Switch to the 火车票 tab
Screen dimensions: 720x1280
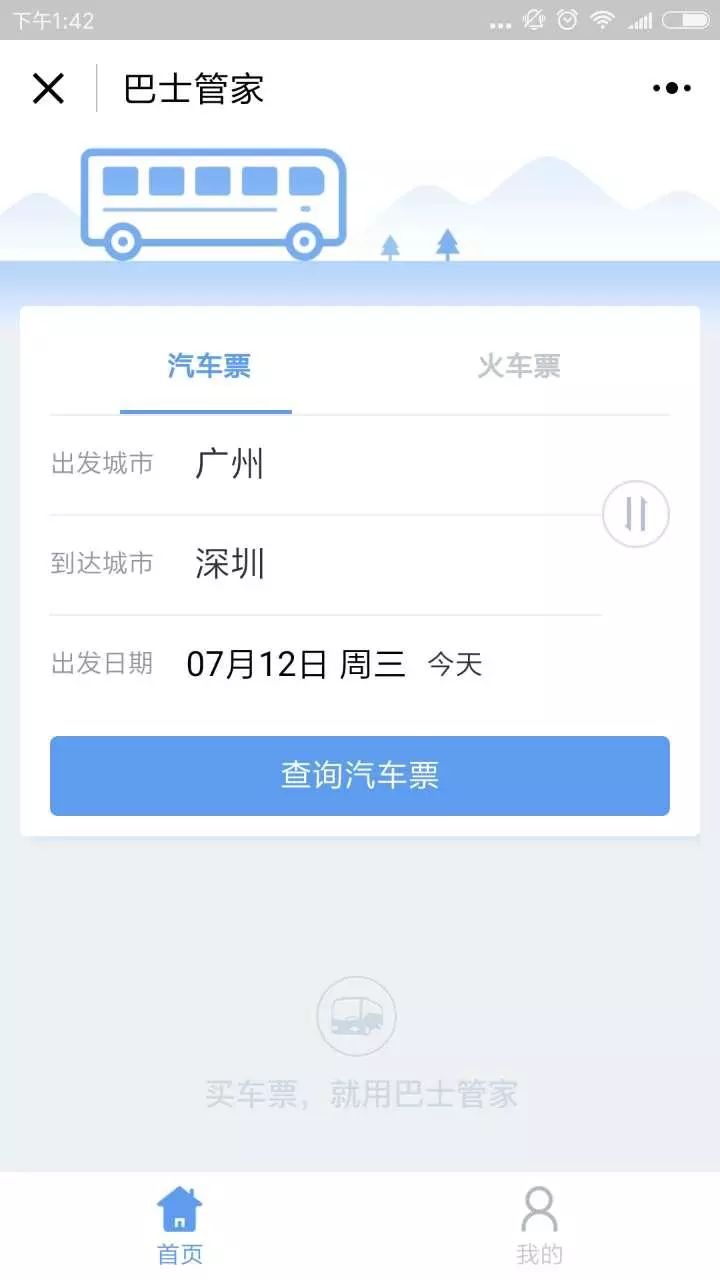pos(517,366)
